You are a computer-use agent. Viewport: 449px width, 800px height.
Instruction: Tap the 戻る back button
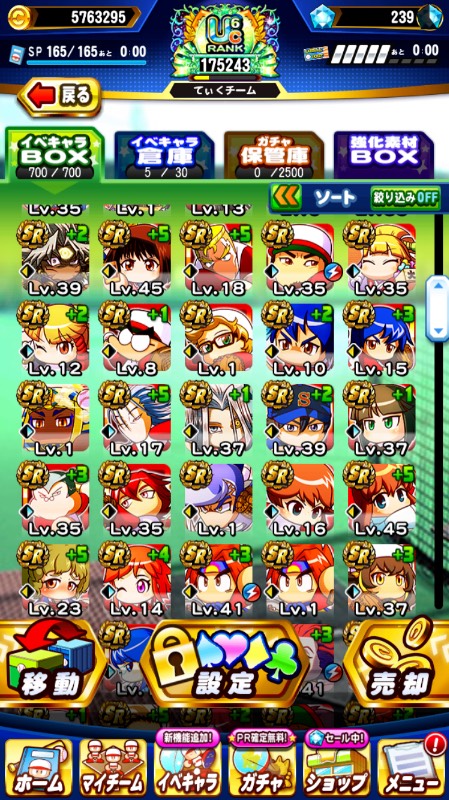click(x=59, y=96)
